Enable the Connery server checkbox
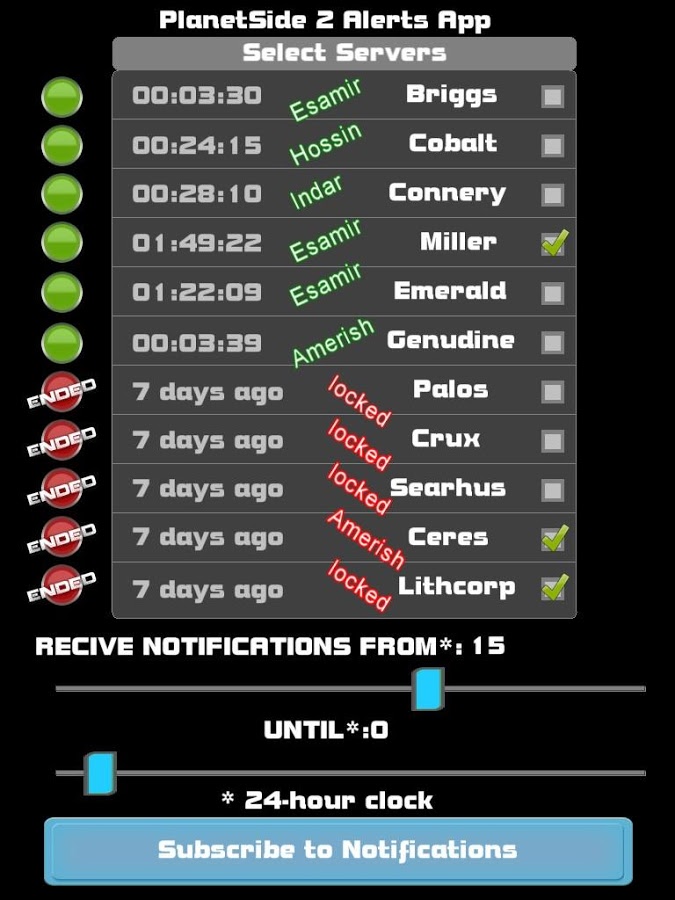The image size is (675, 900). 552,195
